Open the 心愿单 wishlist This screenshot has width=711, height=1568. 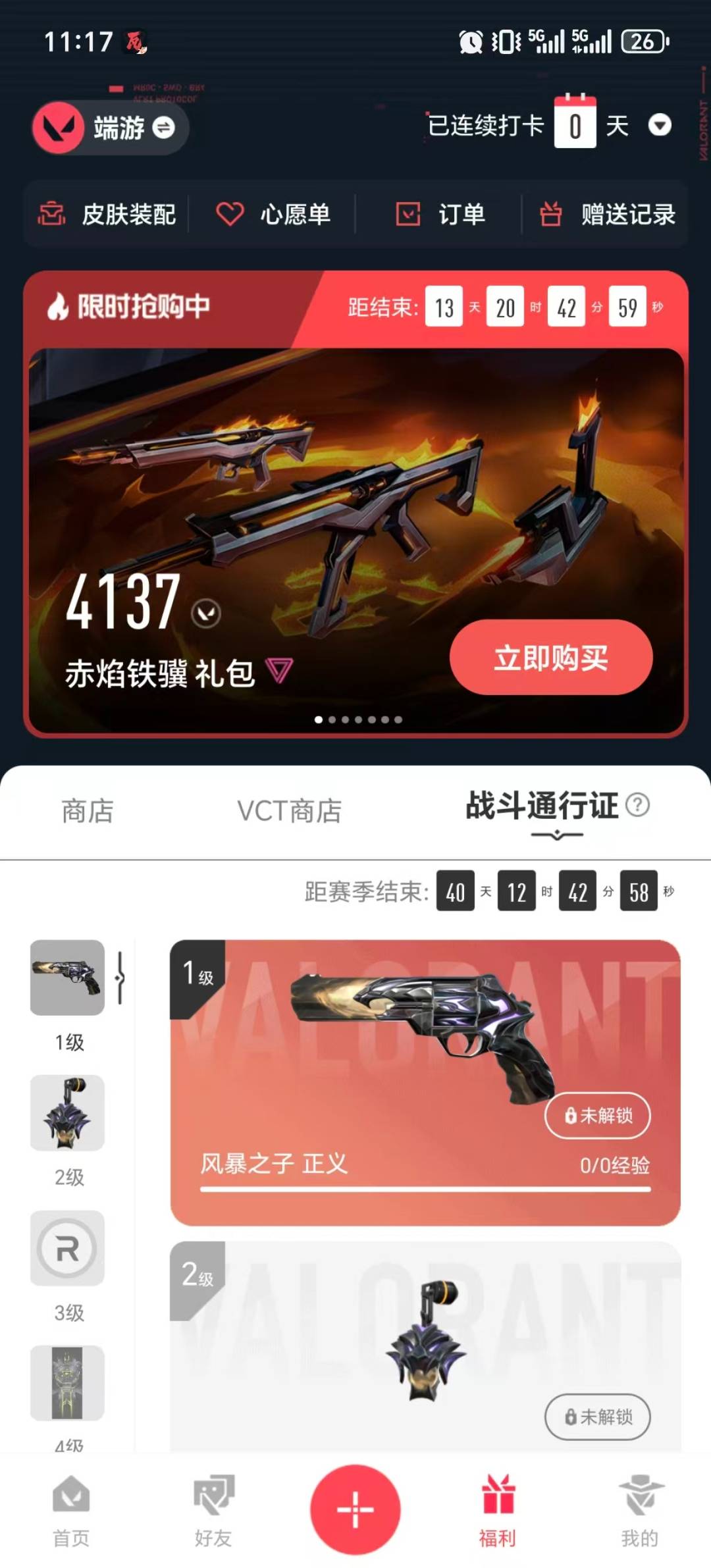point(274,215)
